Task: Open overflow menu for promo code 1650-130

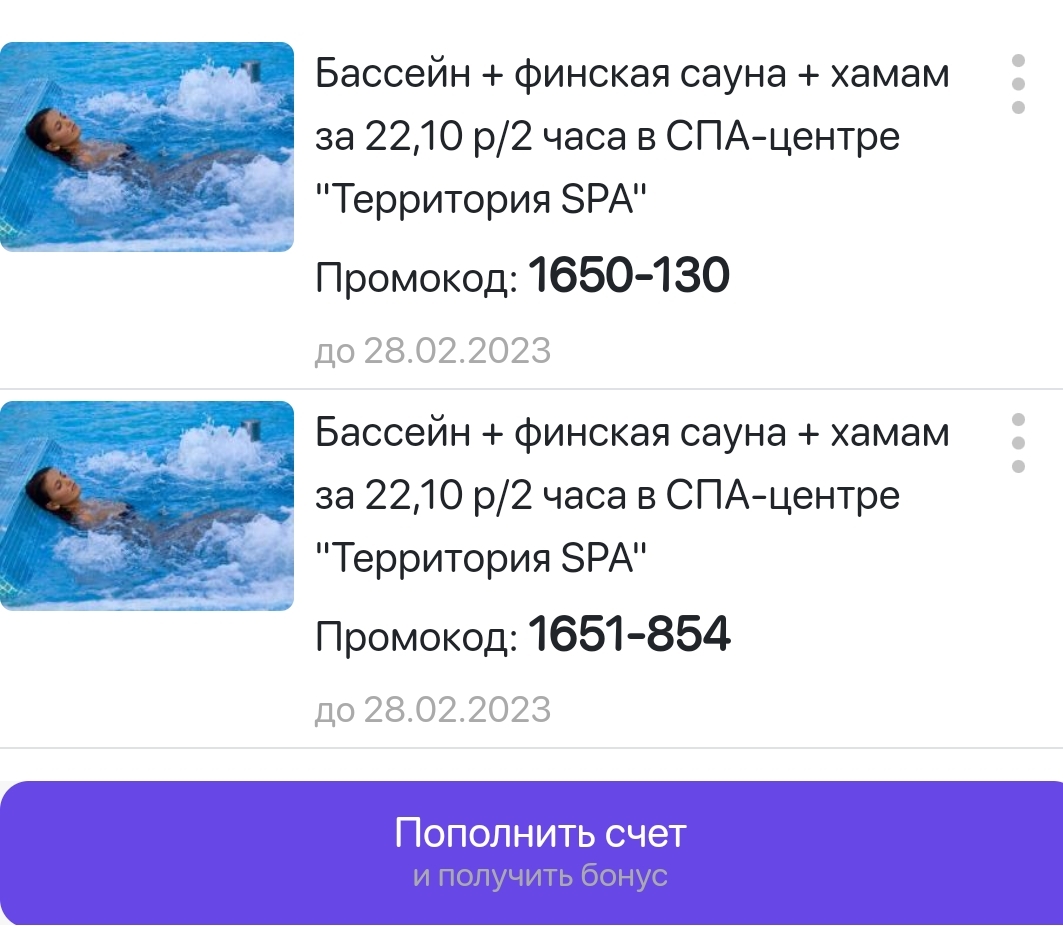Action: [1018, 84]
